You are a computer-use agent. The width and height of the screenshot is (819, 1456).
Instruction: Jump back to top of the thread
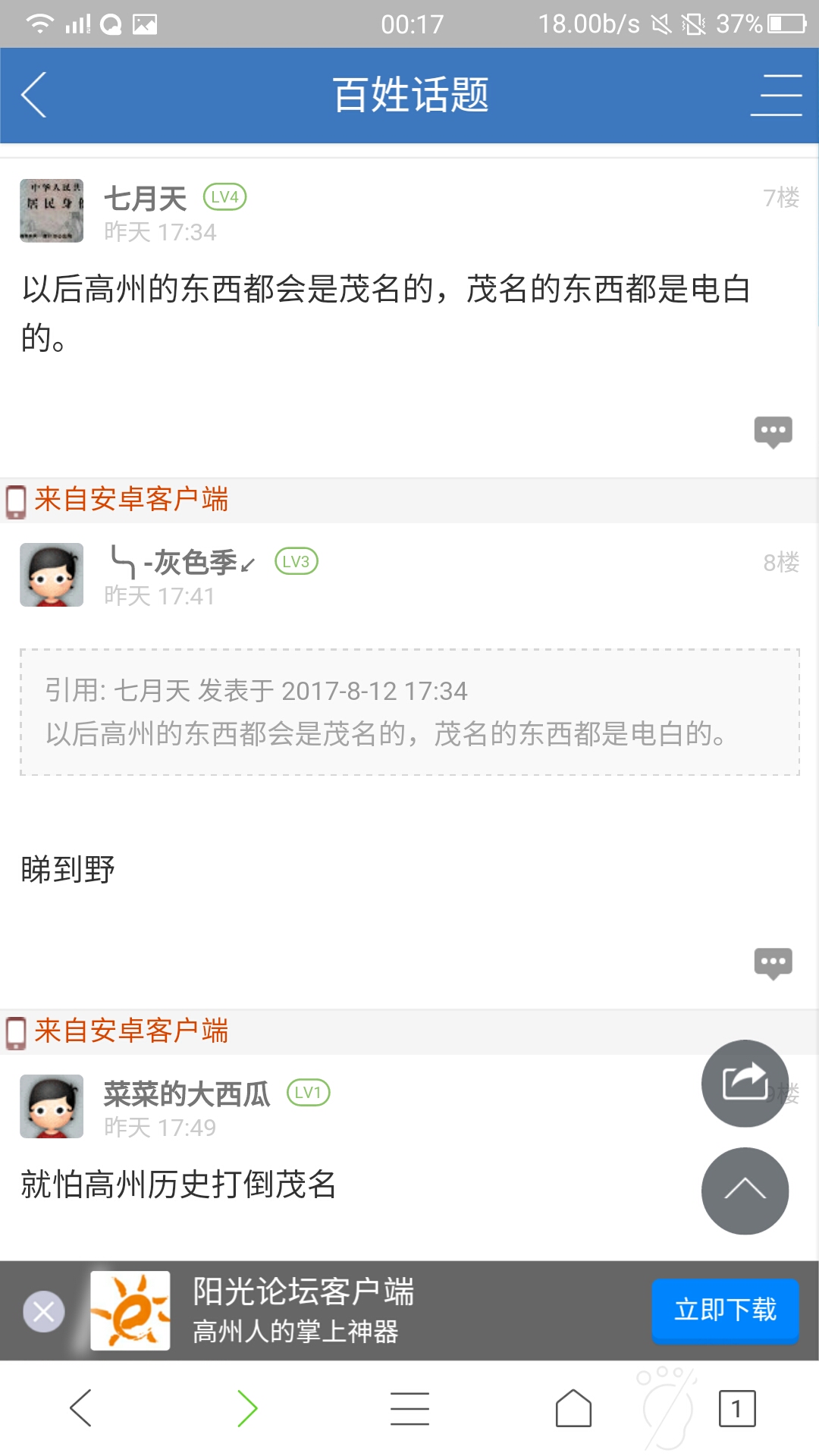click(745, 1191)
